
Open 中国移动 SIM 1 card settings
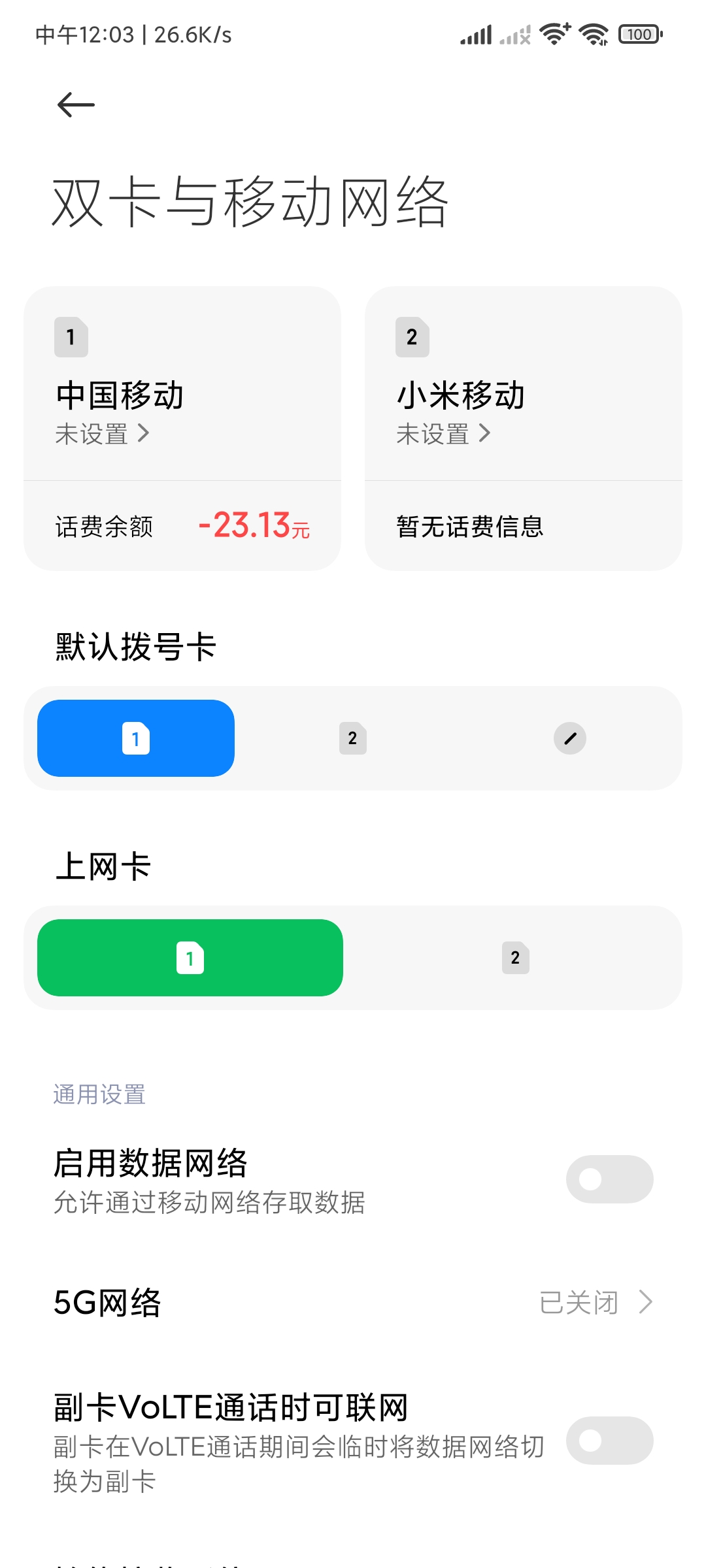pos(182,384)
